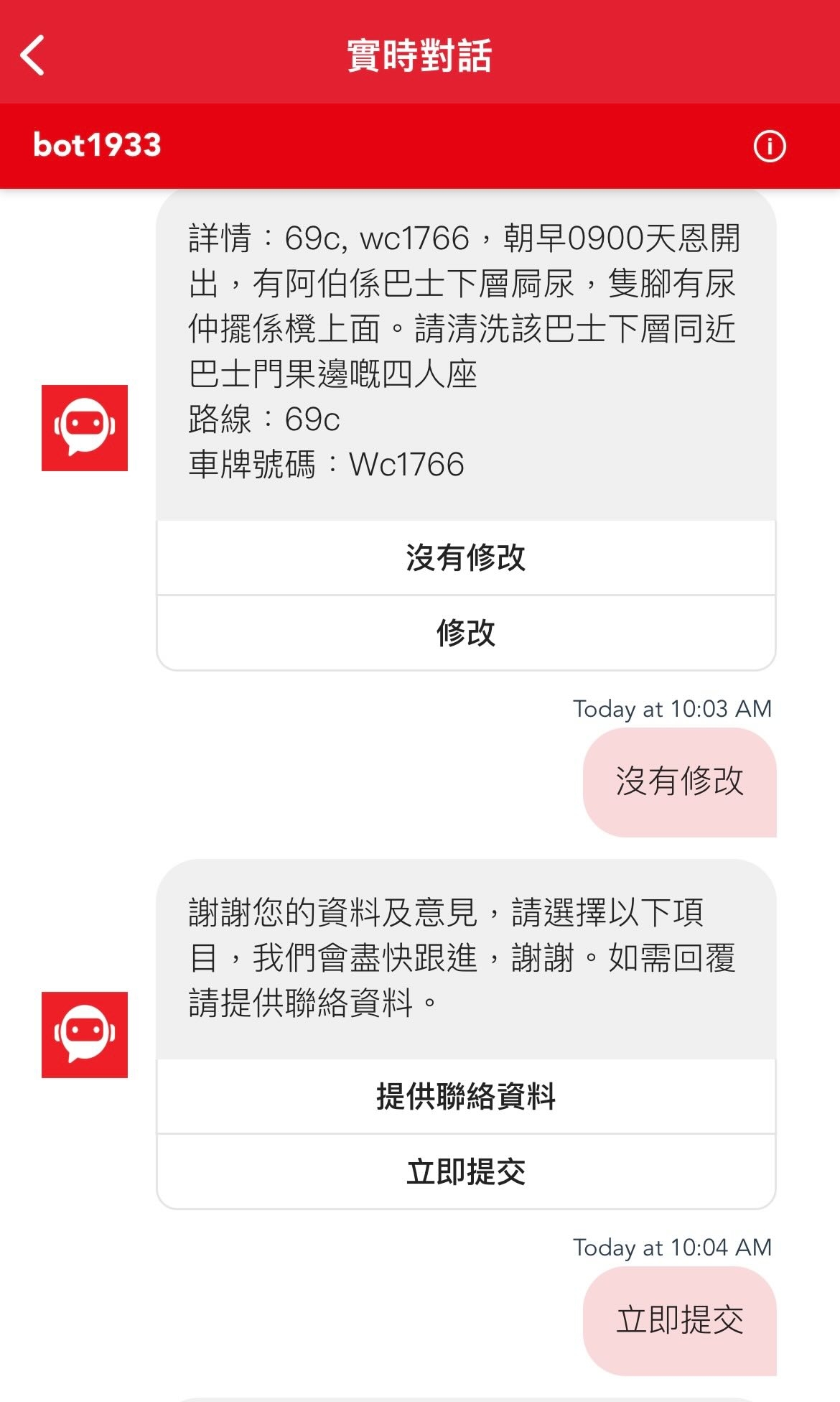Viewport: 840px width, 1402px height.
Task: Select the partial message bubble at bottom
Action: pos(465,1397)
